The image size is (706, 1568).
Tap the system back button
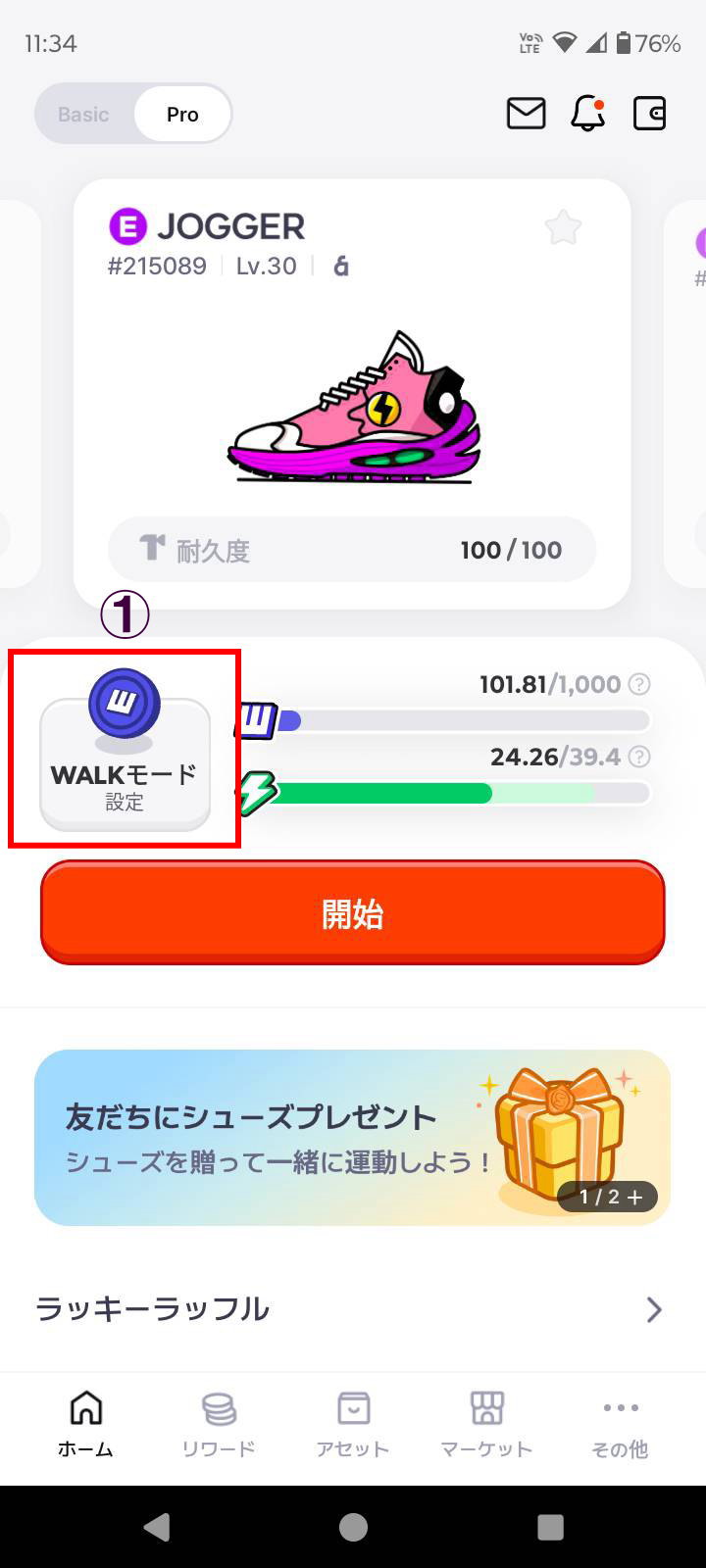156,1527
